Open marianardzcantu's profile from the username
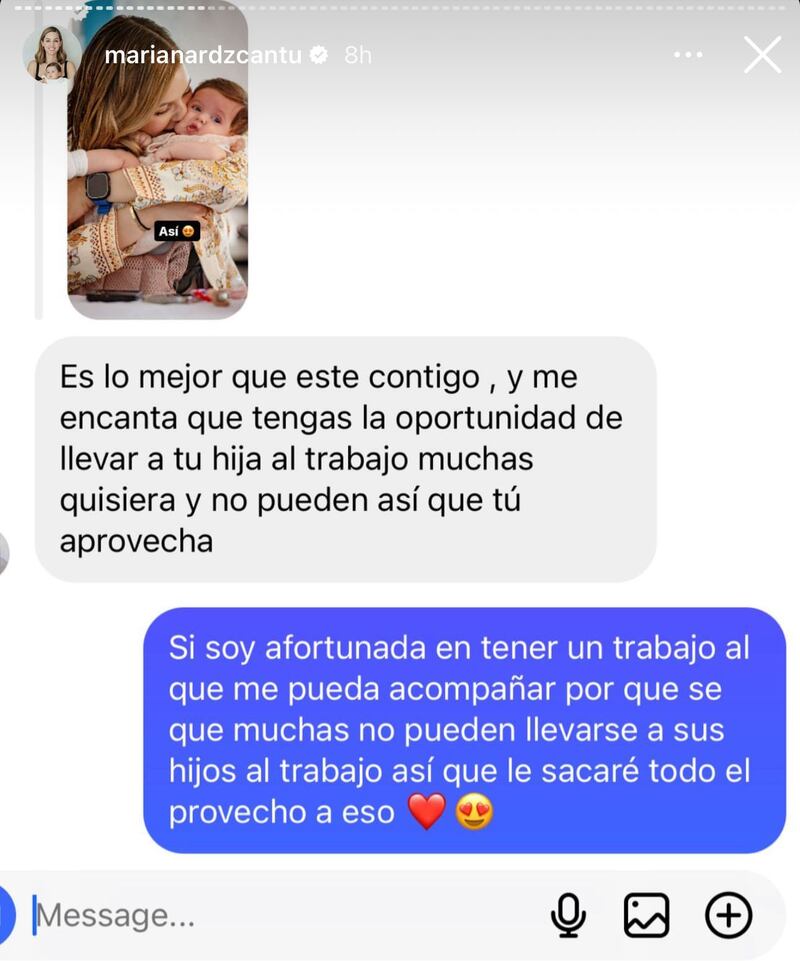Screen dimensions: 800x961 point(204,56)
